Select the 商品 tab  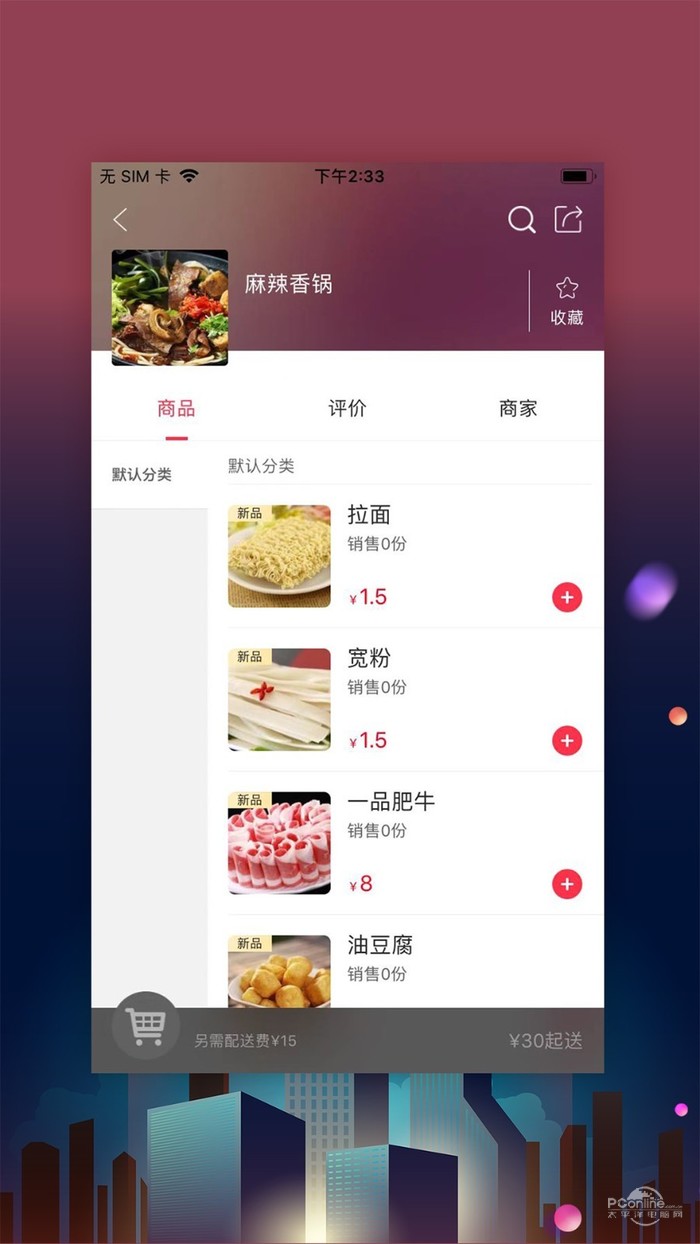click(176, 408)
